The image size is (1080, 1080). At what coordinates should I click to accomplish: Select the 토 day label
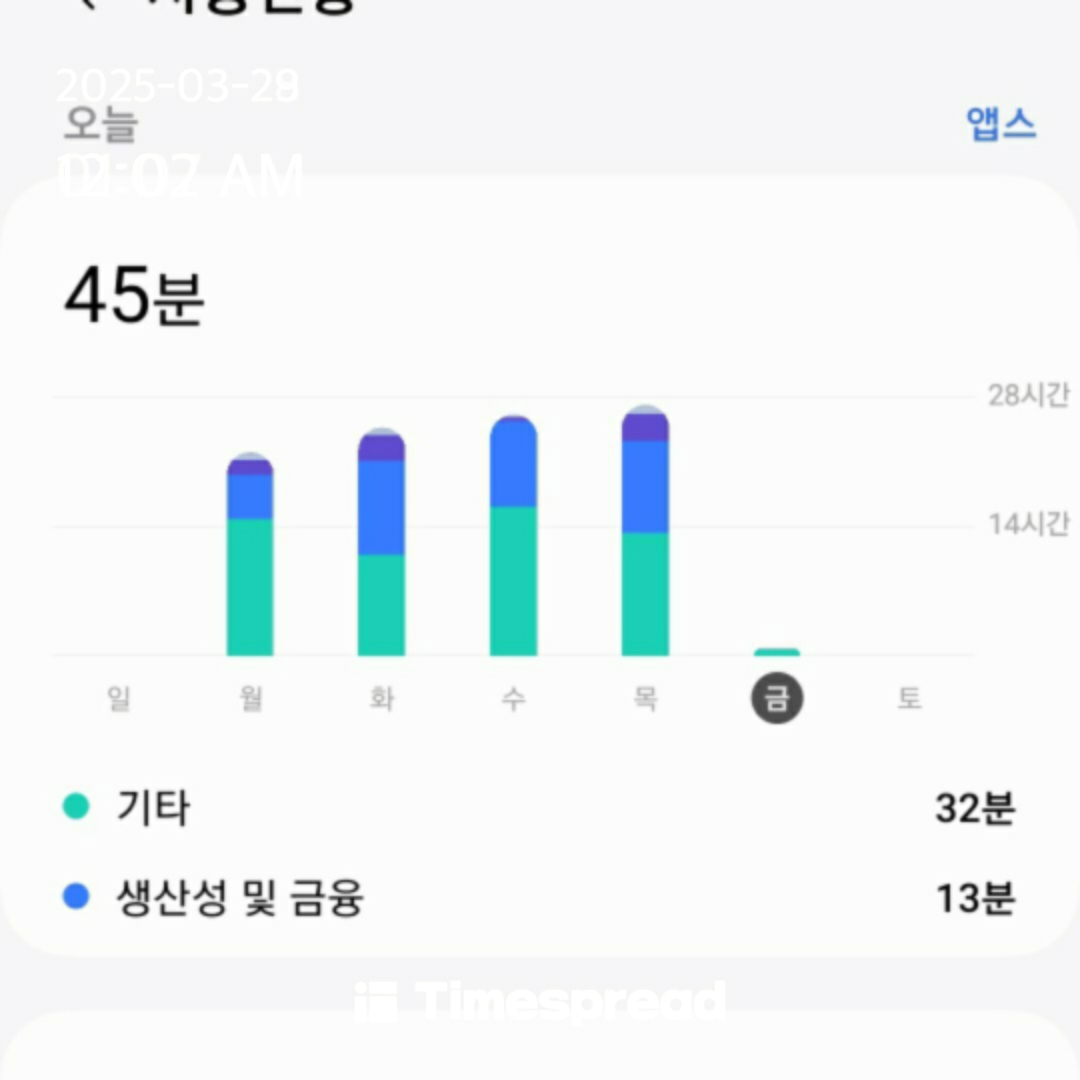(908, 698)
